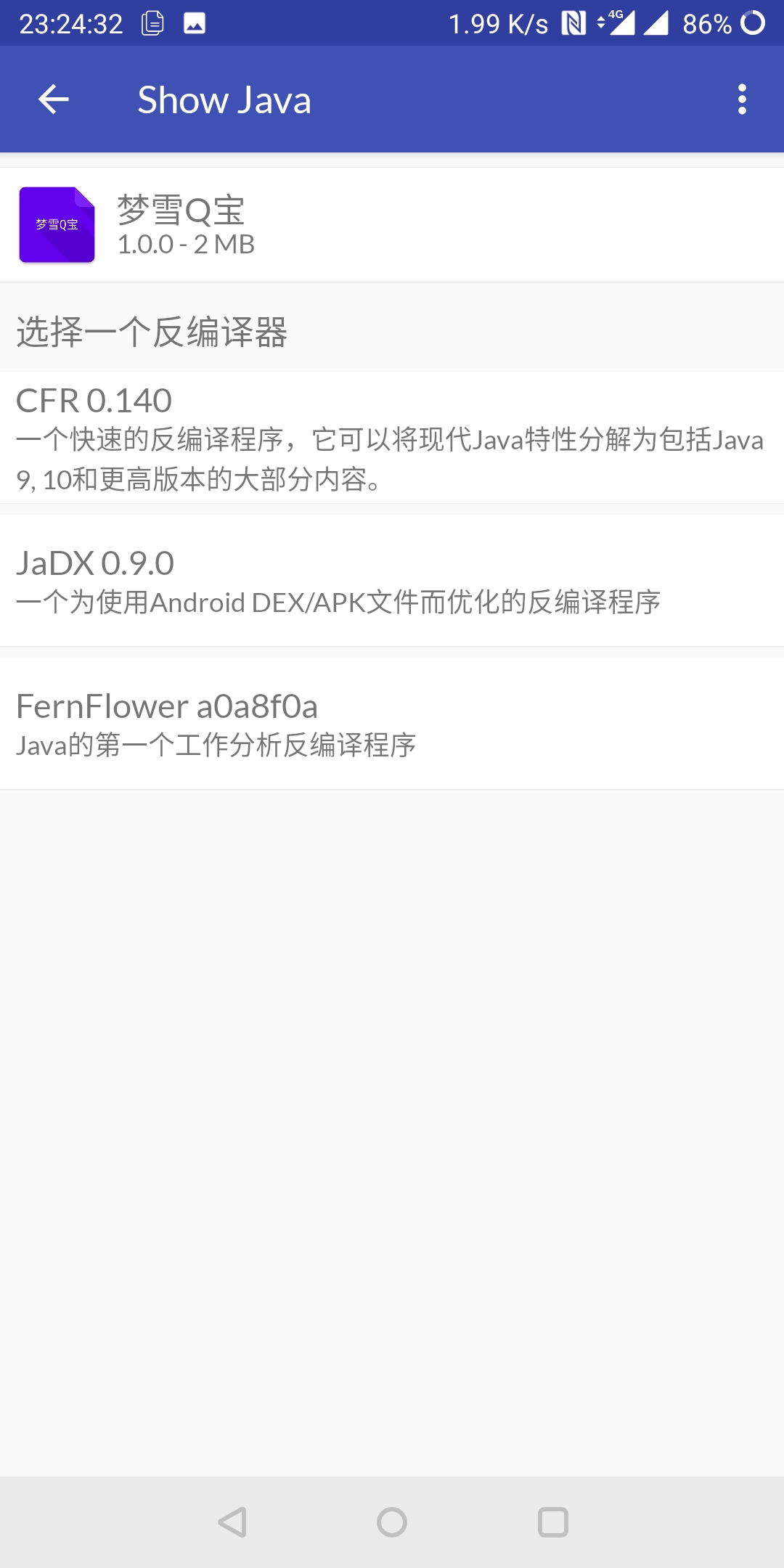Pick the FernFlower a0a8f0a decompiler

pos(392,724)
